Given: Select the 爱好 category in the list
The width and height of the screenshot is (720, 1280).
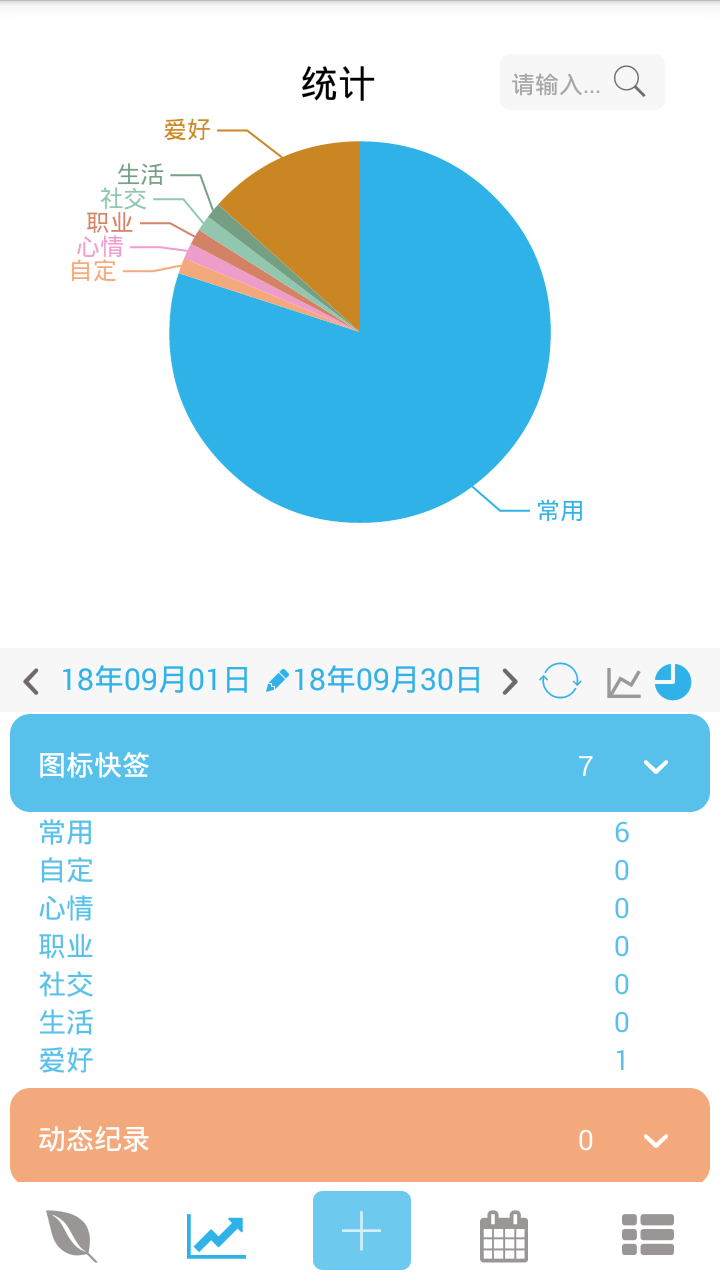Looking at the screenshot, I should (x=64, y=1060).
